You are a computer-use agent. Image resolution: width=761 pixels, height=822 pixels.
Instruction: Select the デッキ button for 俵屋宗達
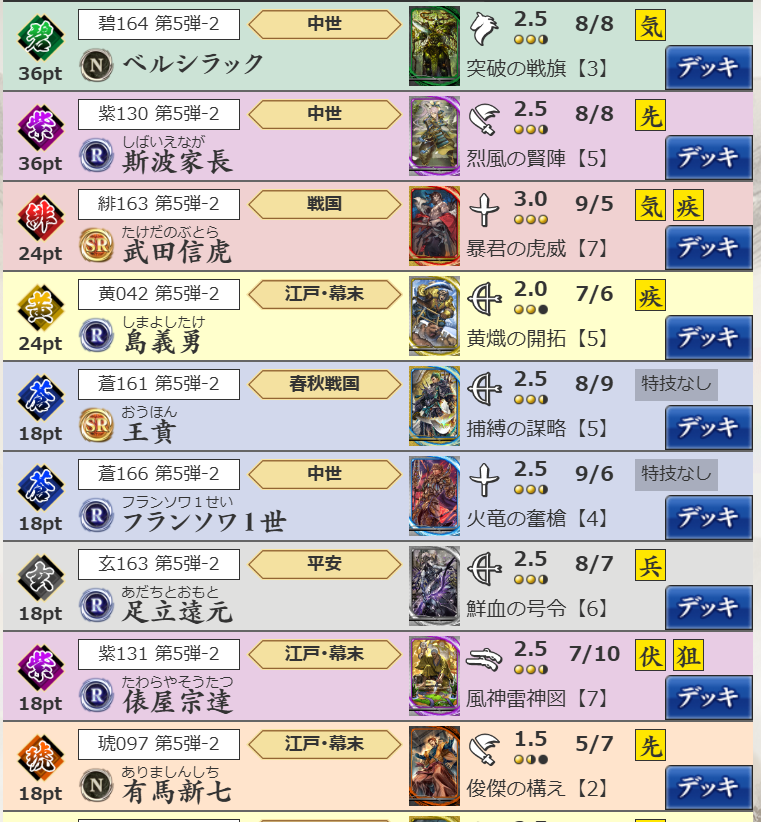708,697
